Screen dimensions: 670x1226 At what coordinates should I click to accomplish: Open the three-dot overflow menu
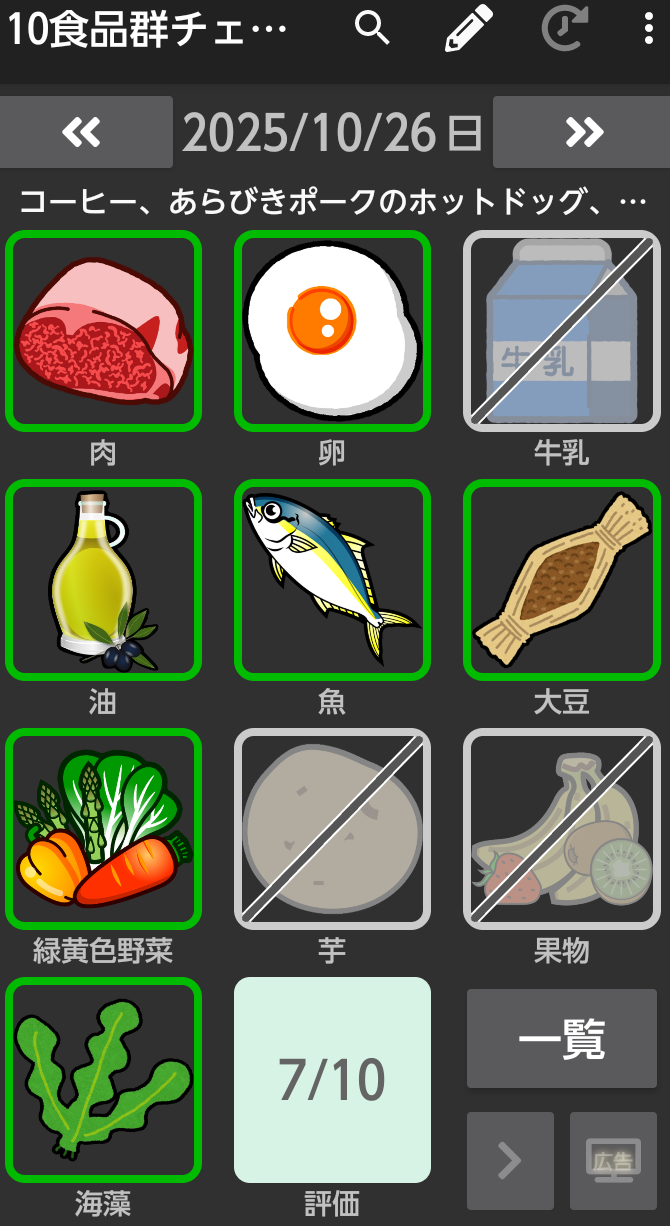pyautogui.click(x=648, y=30)
